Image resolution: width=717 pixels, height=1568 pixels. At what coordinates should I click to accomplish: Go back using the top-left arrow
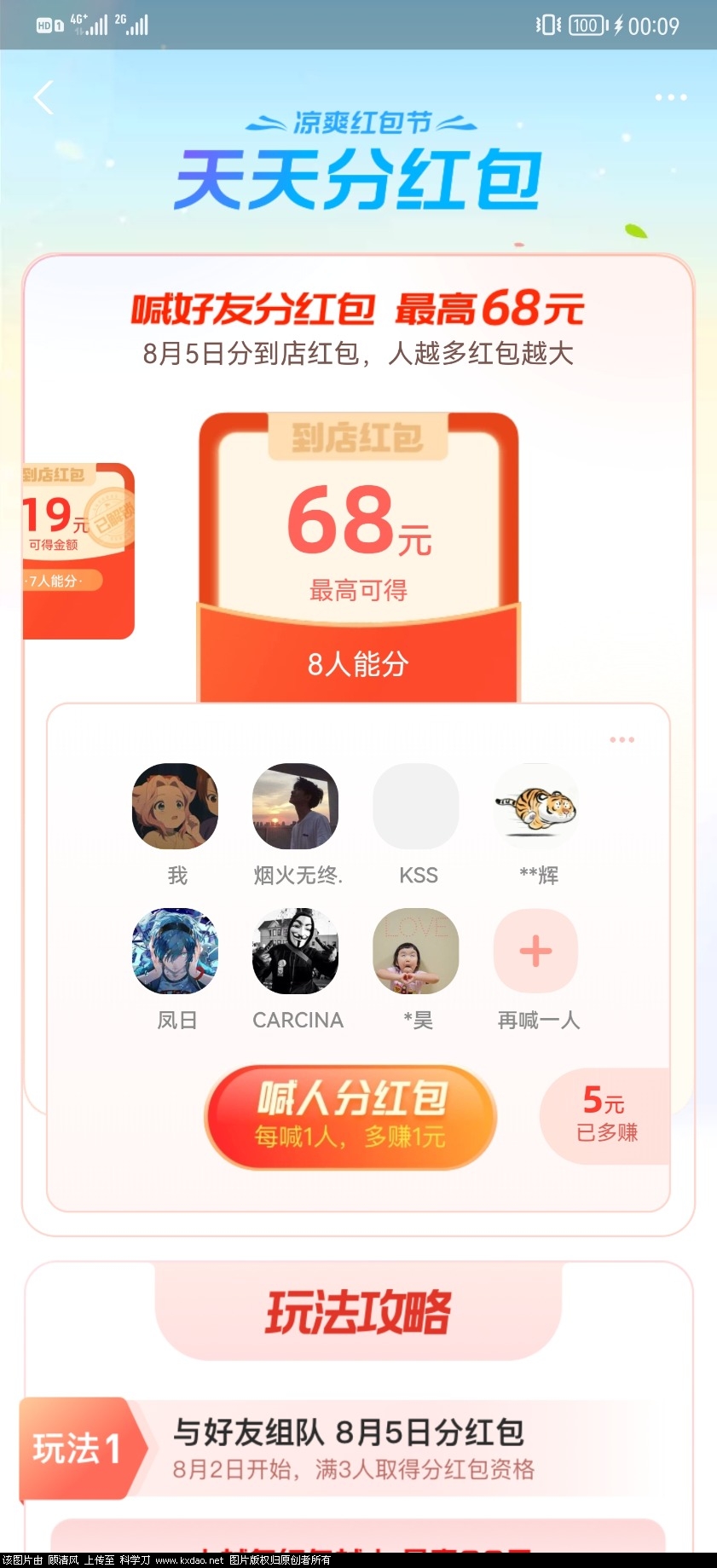43,98
